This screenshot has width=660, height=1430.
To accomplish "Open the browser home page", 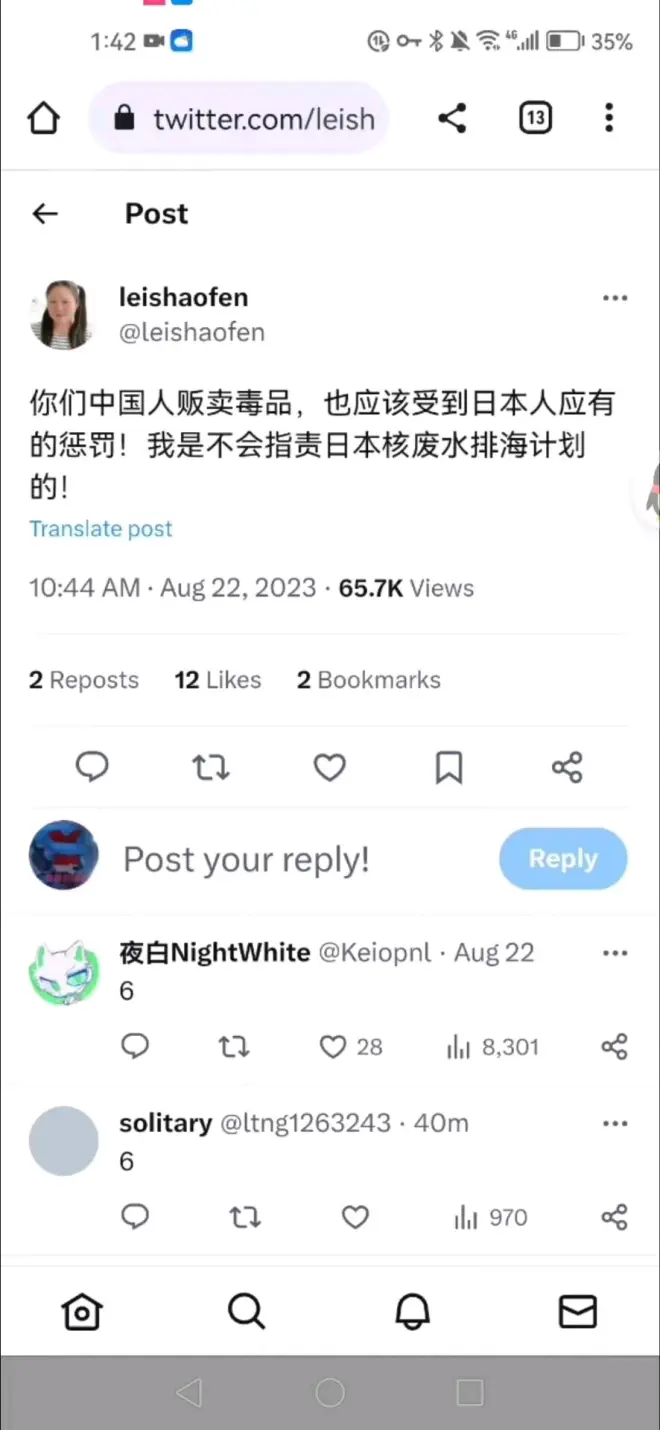I will pyautogui.click(x=43, y=119).
